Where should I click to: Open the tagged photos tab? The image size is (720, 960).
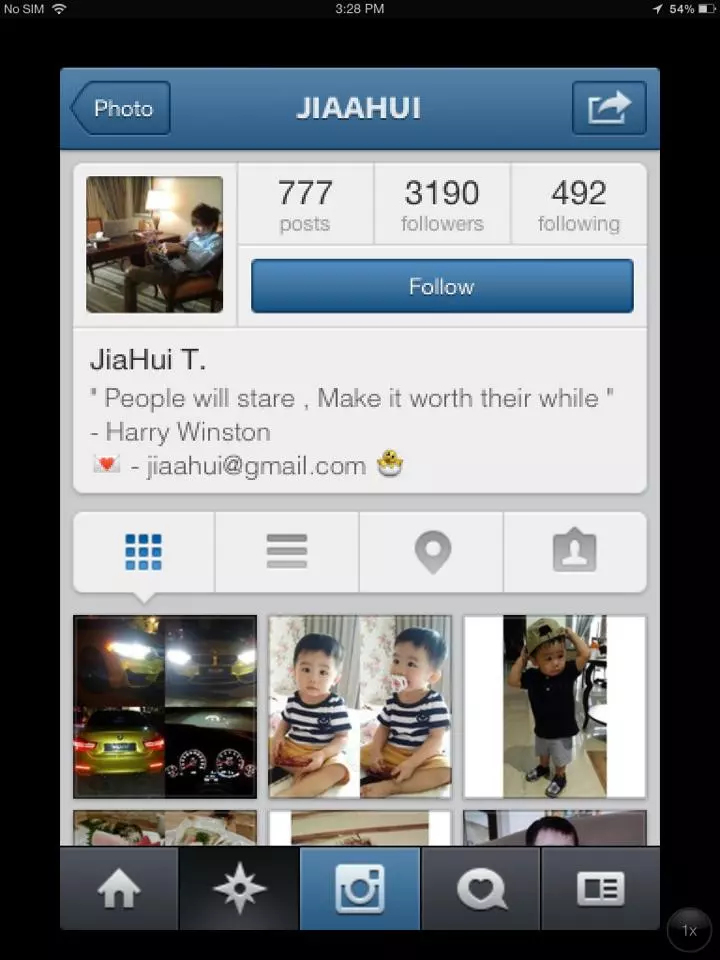tap(574, 552)
